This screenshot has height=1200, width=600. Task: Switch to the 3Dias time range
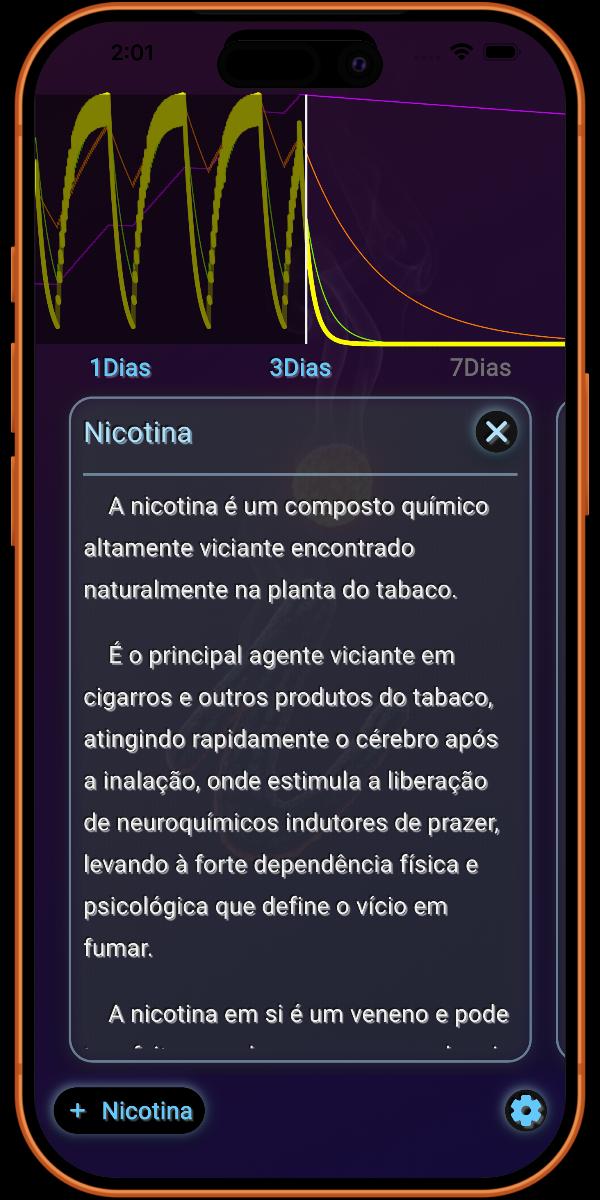[300, 368]
